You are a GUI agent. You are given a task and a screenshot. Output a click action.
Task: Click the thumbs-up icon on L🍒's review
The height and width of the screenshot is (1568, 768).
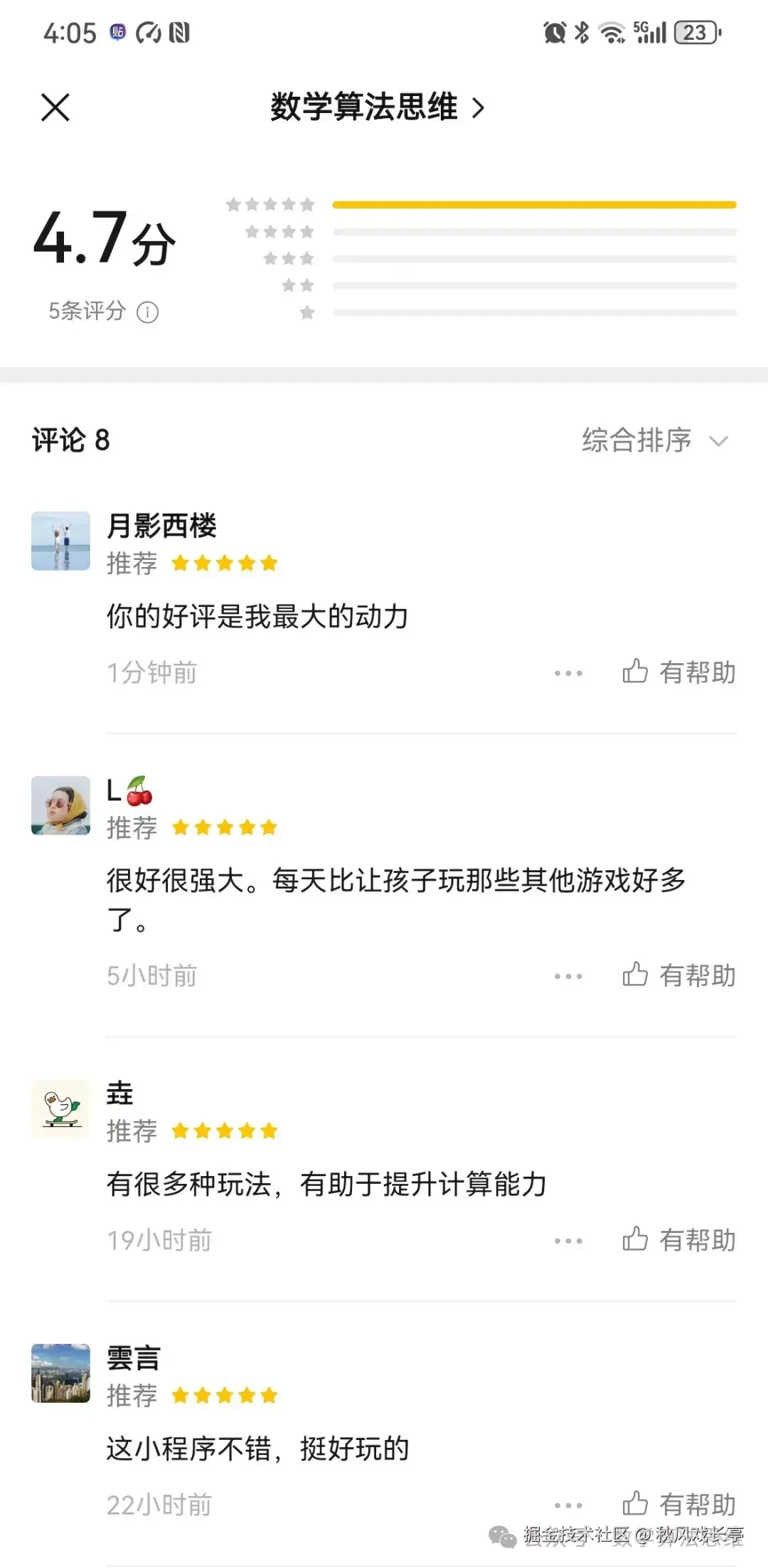635,975
